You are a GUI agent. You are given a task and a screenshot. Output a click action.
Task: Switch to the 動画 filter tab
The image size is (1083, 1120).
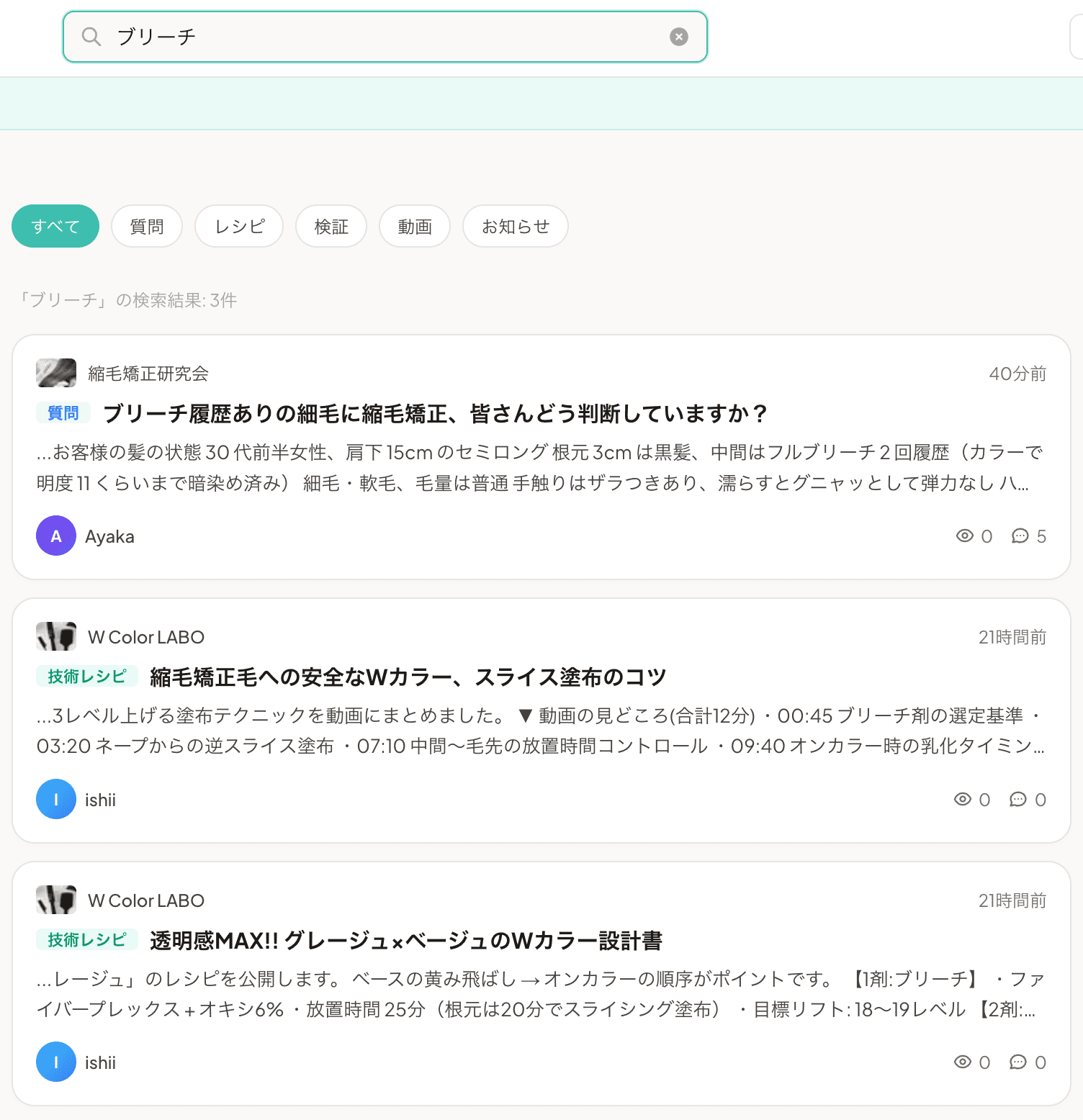(414, 226)
